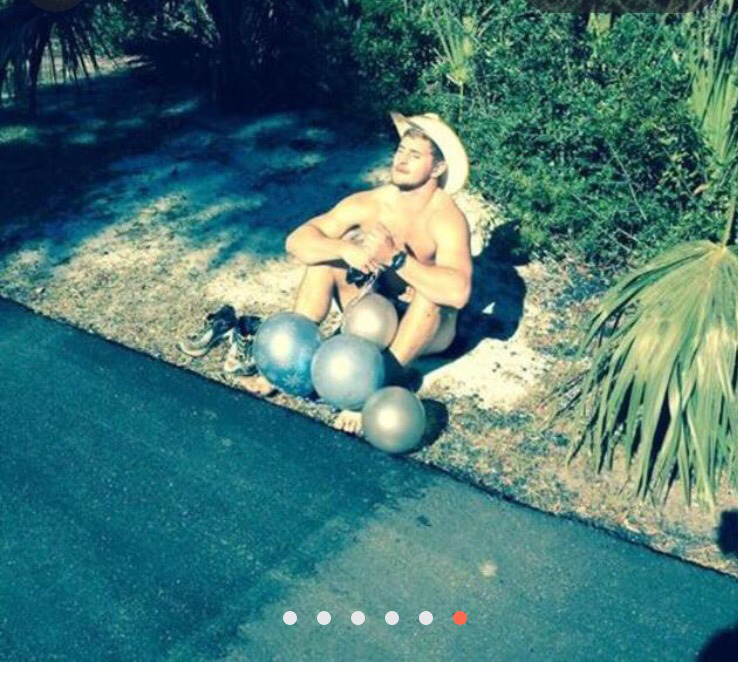This screenshot has height=678, width=738.
Task: Jump to the third page indicator dot
Action: [x=358, y=618]
